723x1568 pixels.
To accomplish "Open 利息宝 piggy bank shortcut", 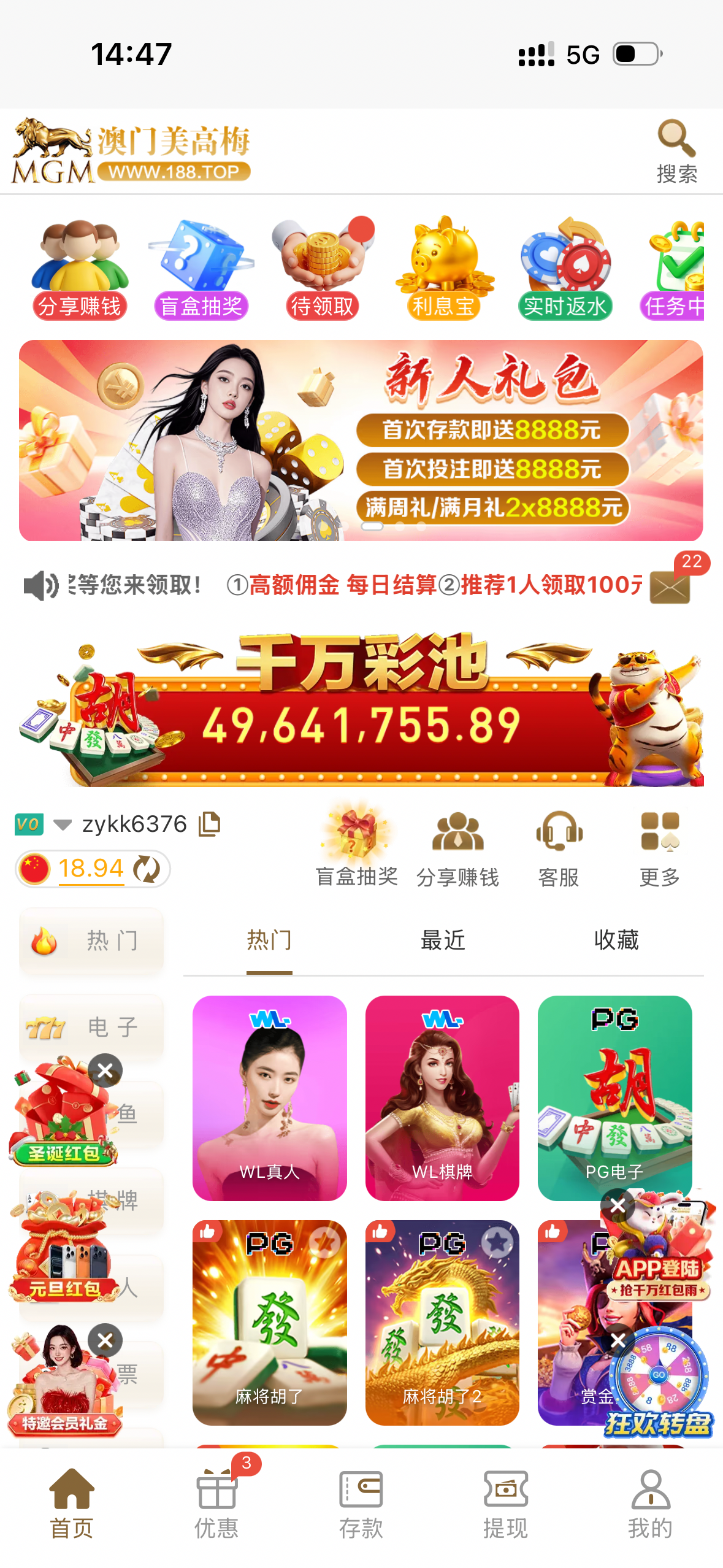I will click(x=443, y=267).
